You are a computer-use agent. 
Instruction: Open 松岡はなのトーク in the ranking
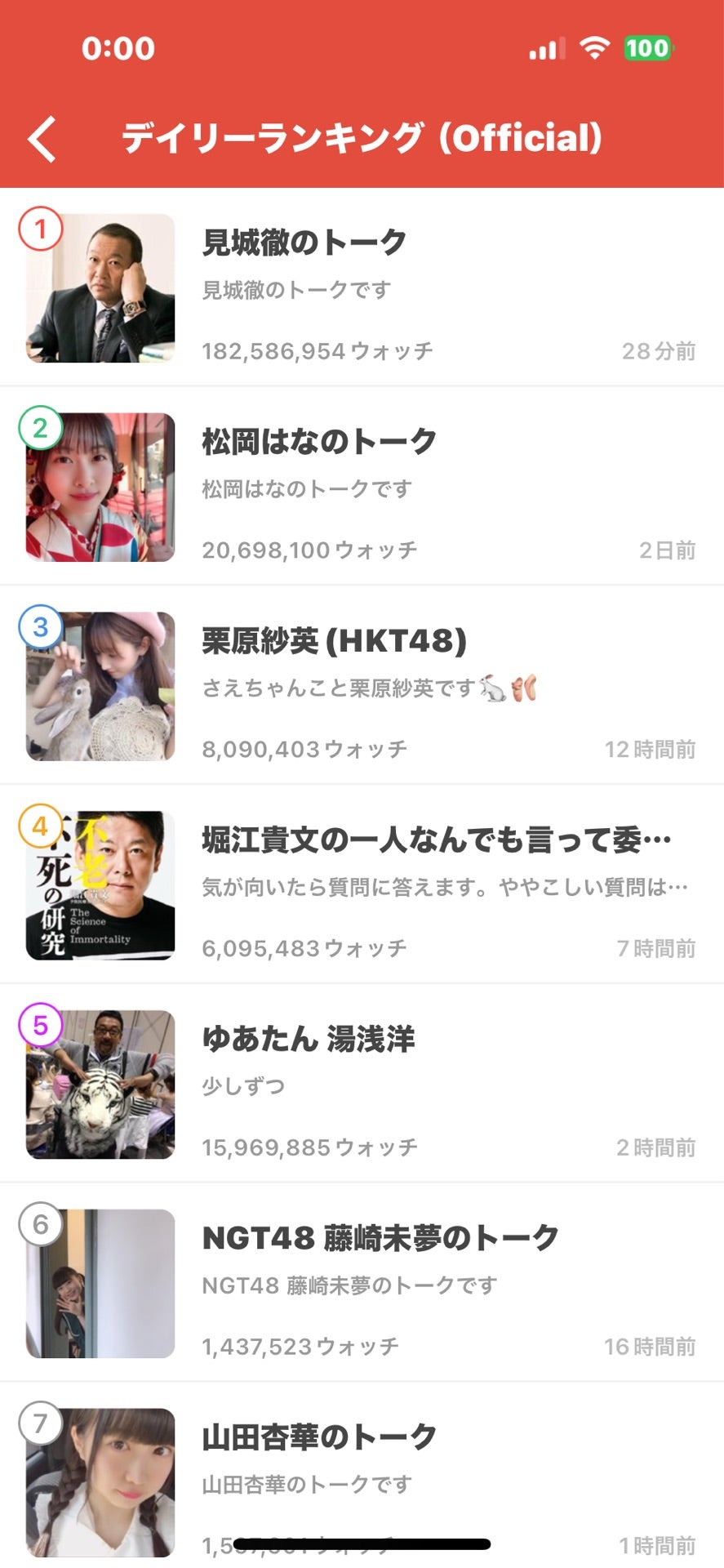click(362, 487)
